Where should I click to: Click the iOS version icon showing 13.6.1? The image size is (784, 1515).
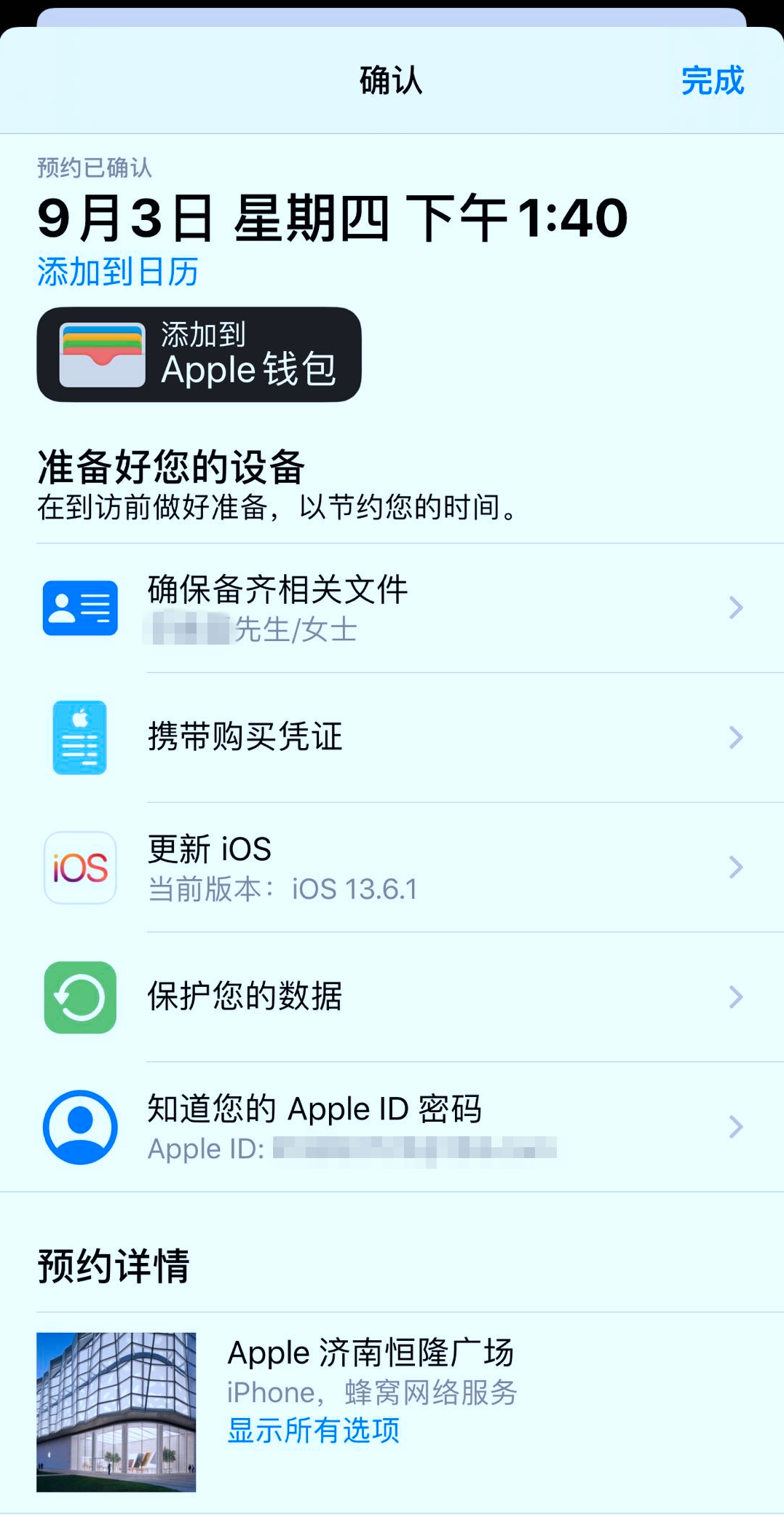click(80, 867)
